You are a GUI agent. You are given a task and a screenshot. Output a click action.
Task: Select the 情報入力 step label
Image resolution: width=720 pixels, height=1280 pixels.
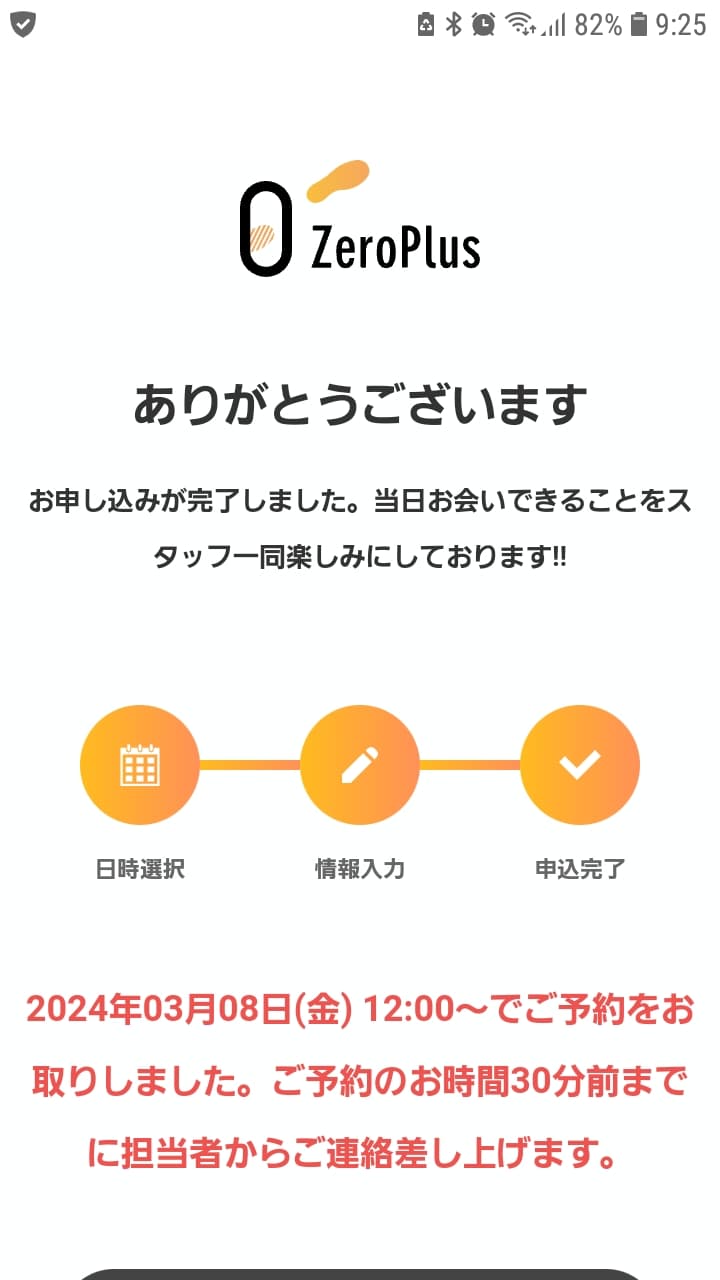click(x=360, y=869)
